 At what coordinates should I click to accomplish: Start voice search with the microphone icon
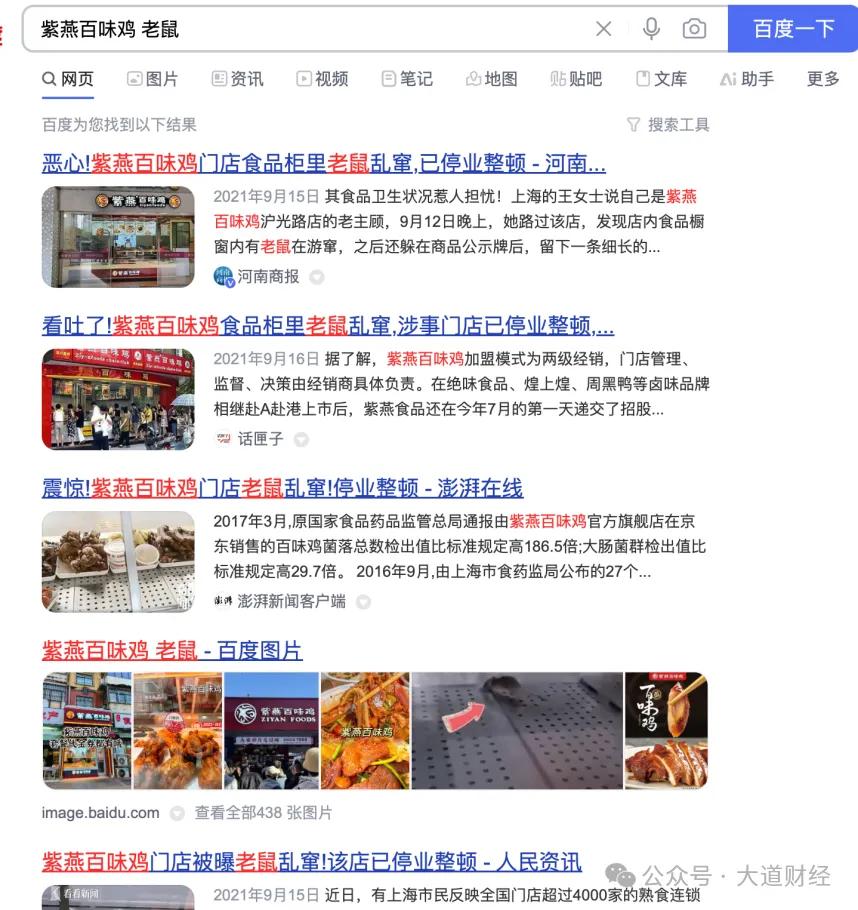point(651,29)
